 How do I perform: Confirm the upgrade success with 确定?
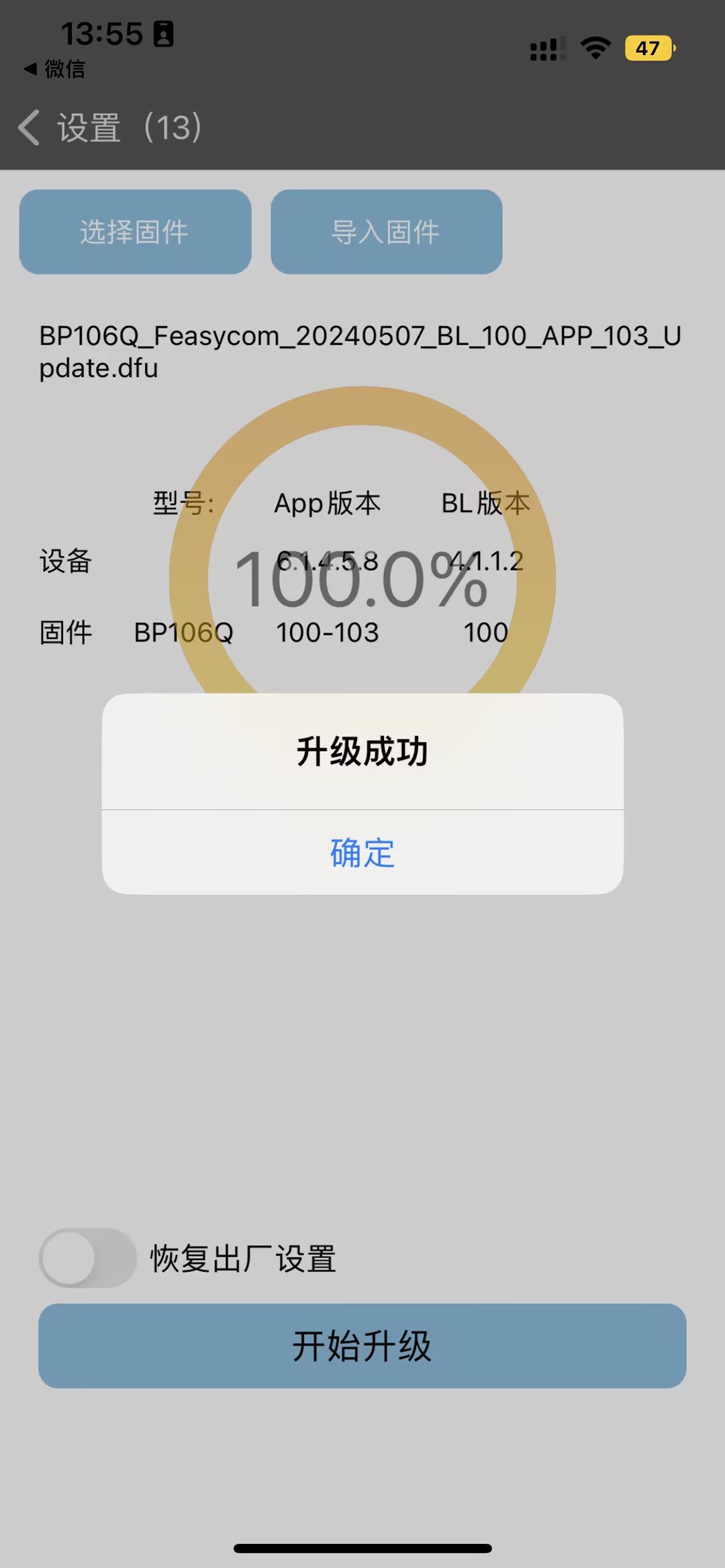click(x=362, y=853)
